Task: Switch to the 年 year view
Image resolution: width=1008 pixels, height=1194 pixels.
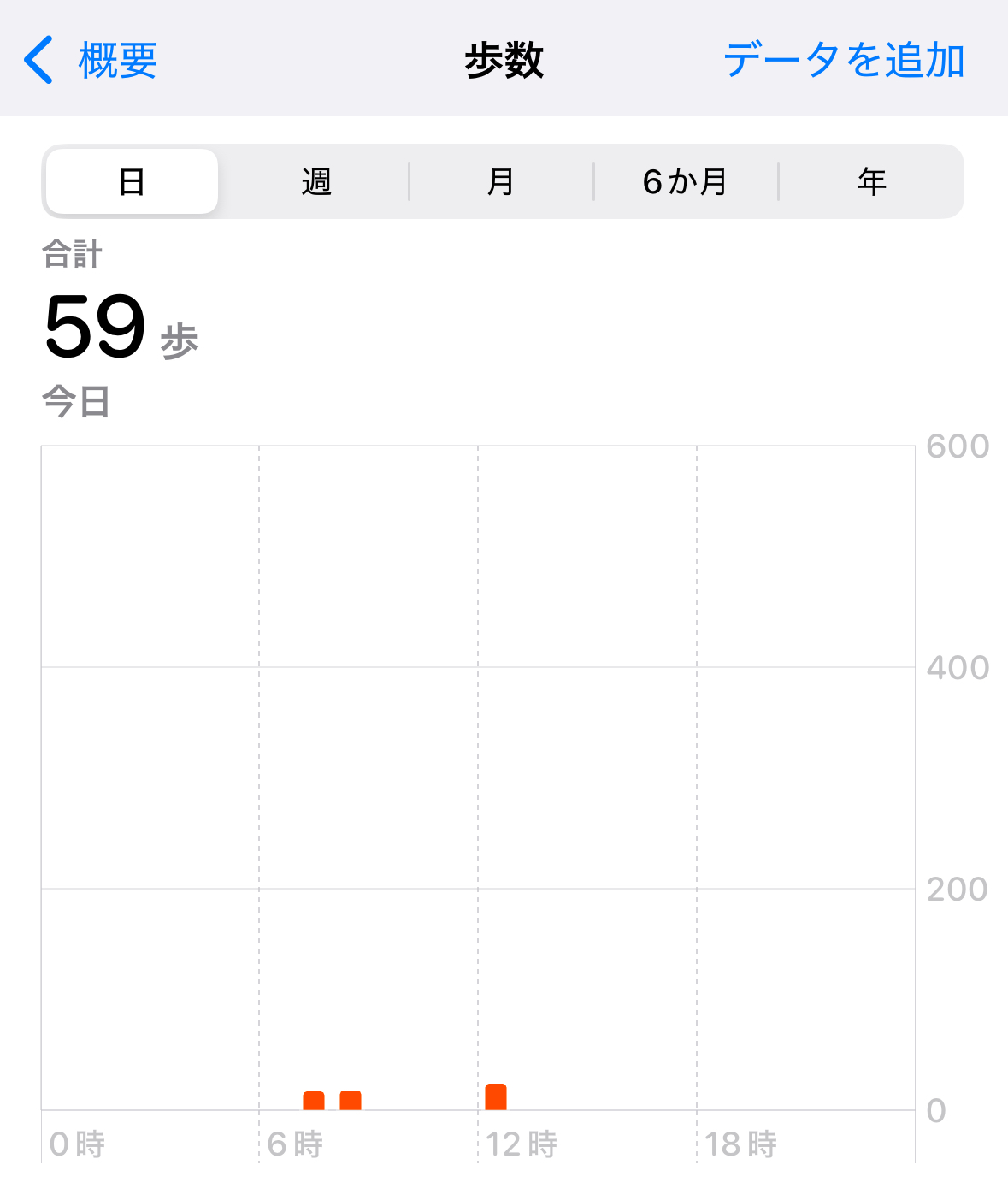Action: coord(871,181)
